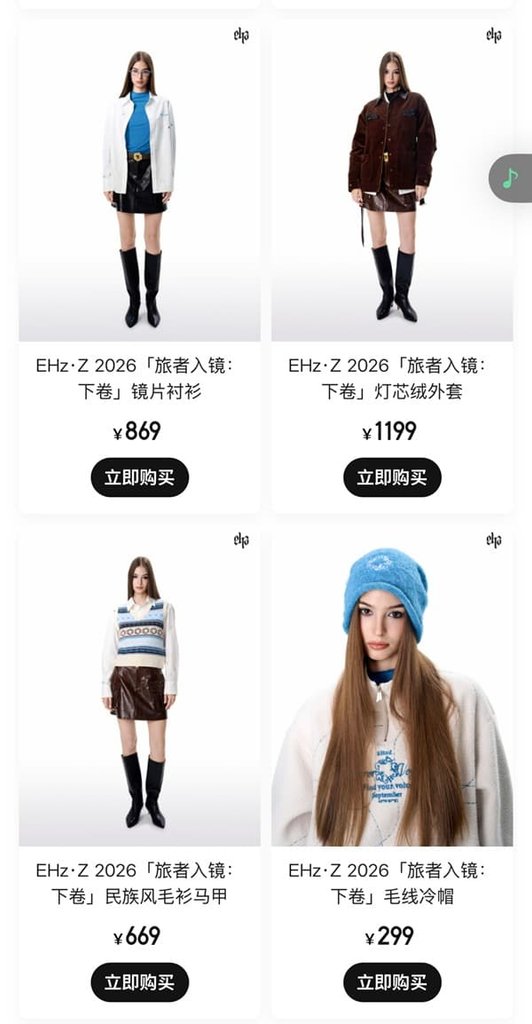
Task: Buy the 镜片衬衫 for ¥869
Action: (x=140, y=477)
